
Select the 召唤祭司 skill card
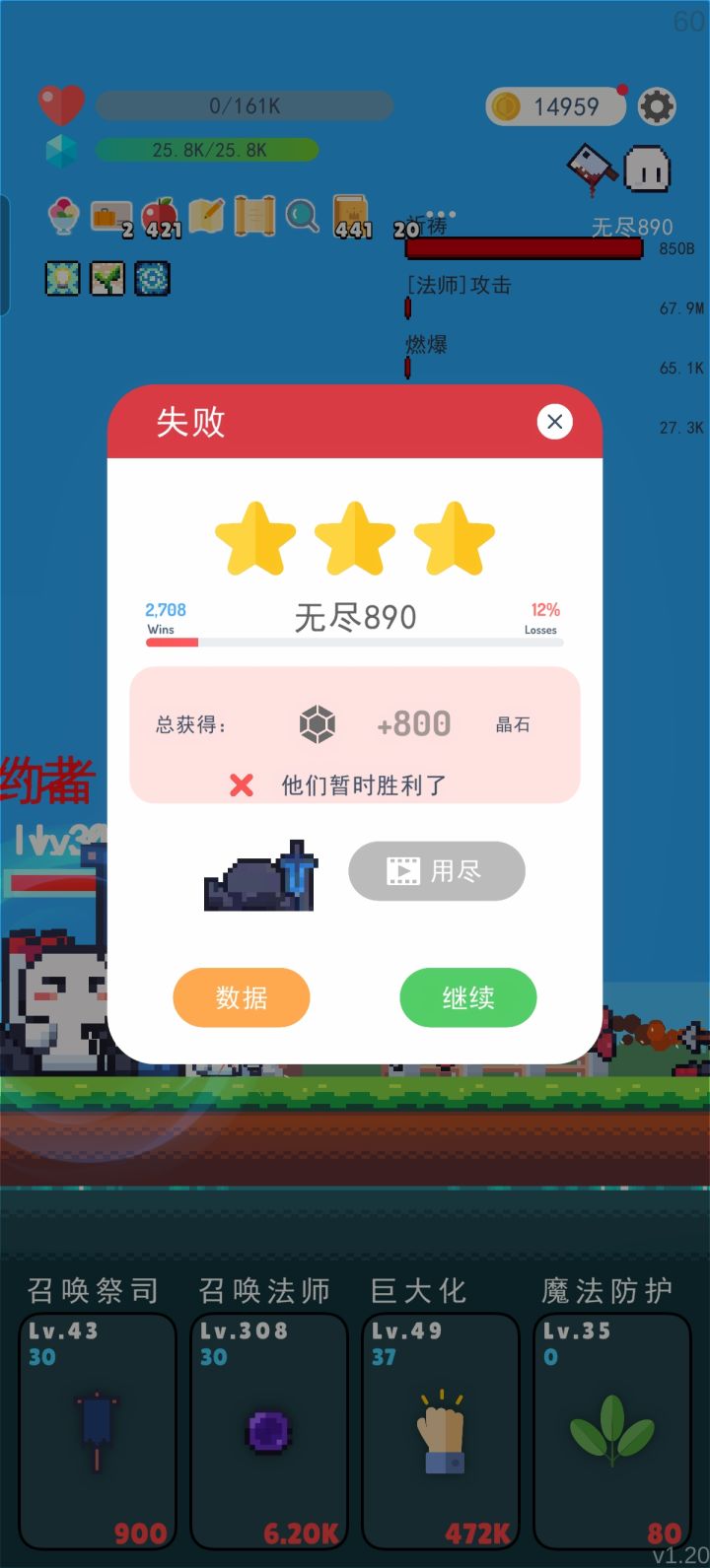coord(97,1429)
